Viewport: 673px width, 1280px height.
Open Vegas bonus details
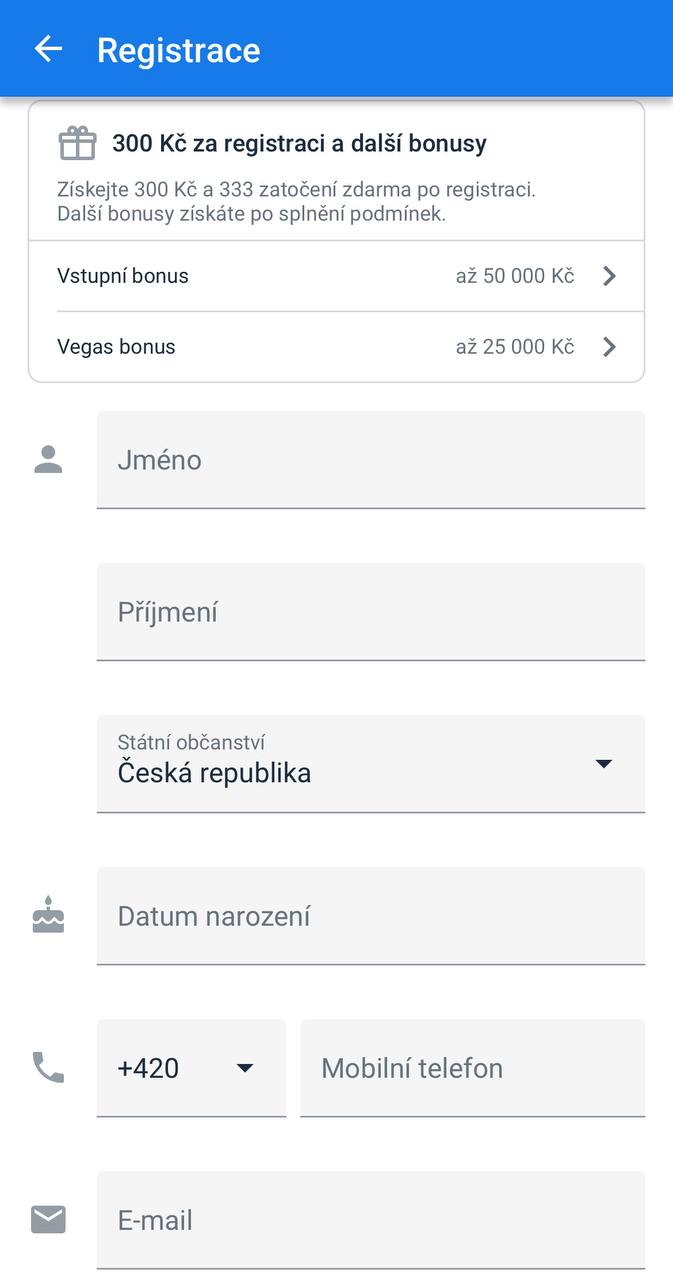pyautogui.click(x=336, y=347)
